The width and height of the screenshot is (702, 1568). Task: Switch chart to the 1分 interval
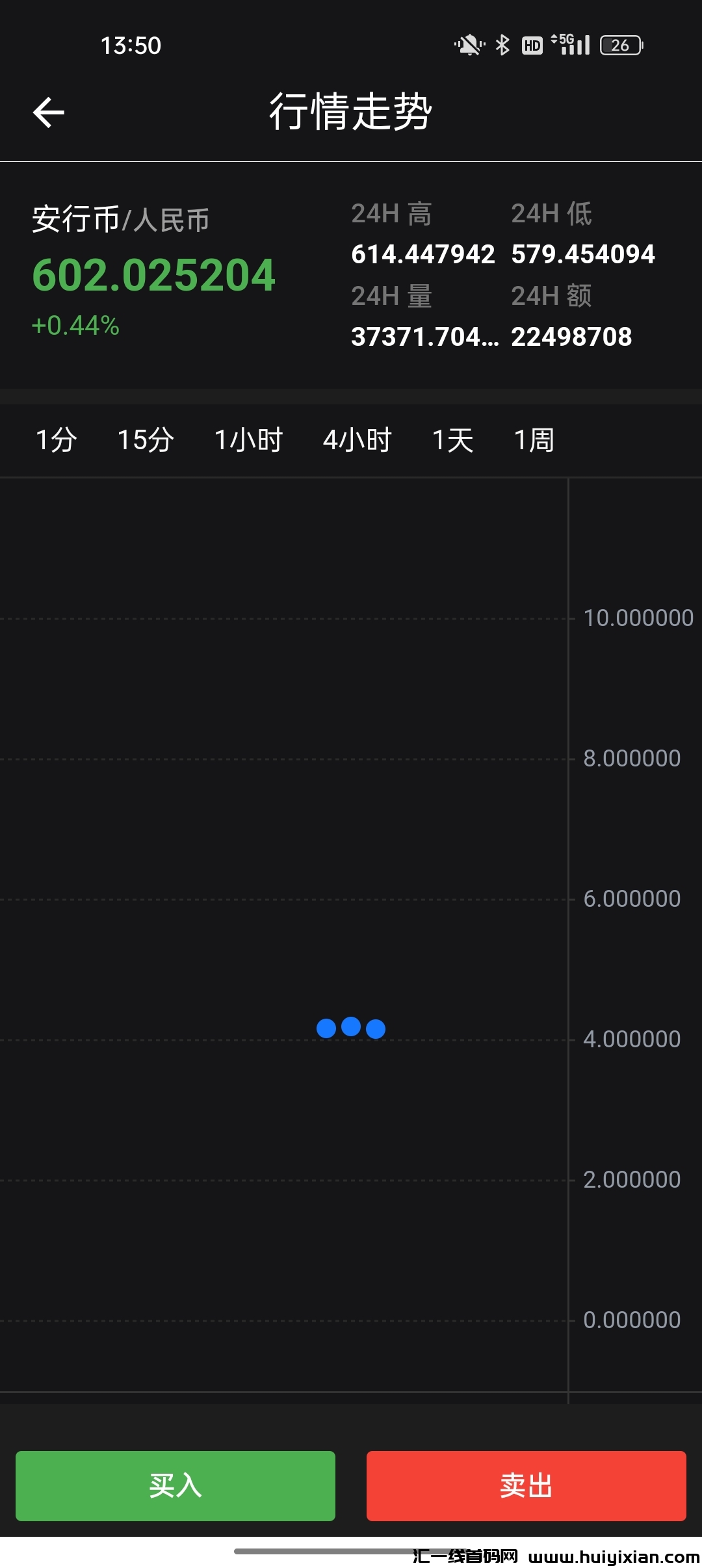[x=56, y=440]
